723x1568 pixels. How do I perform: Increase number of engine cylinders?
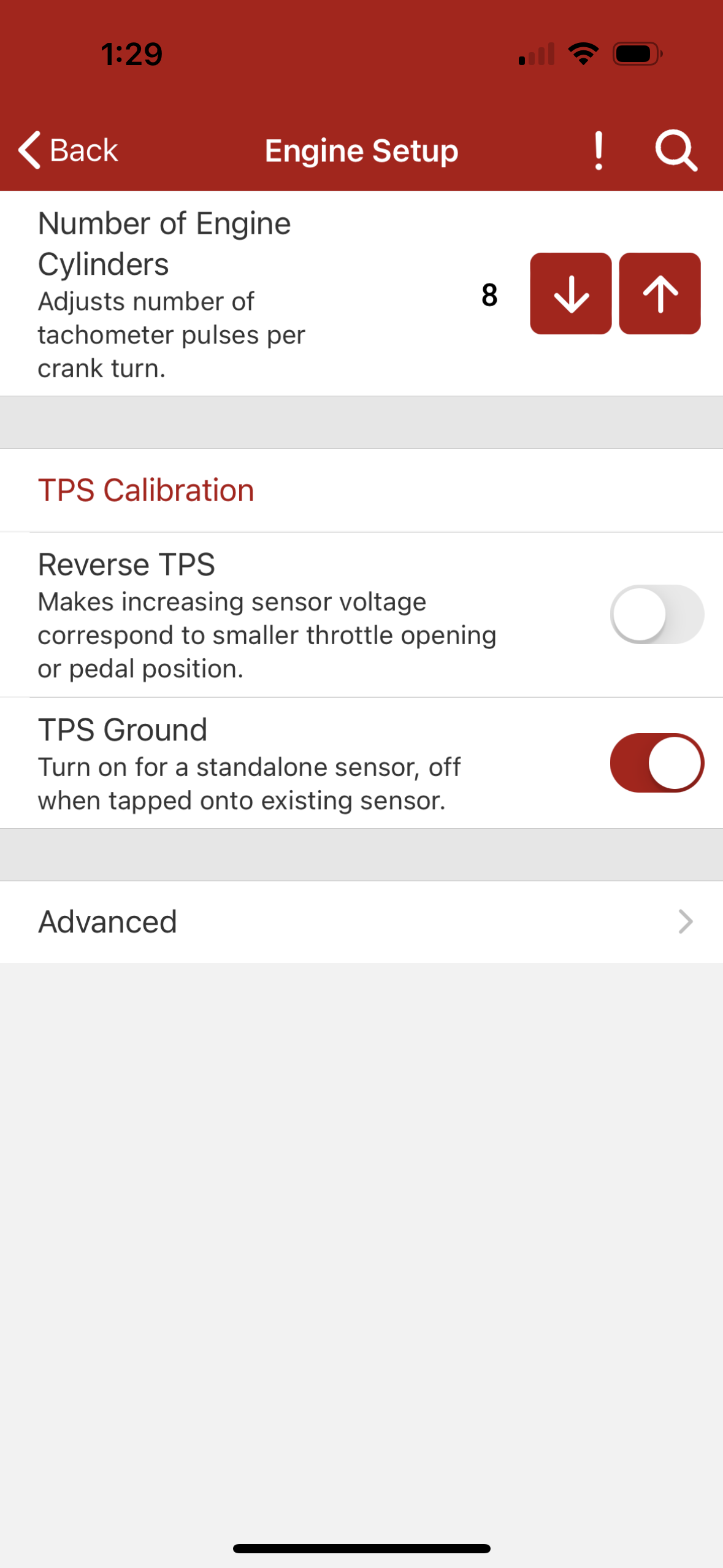(659, 294)
